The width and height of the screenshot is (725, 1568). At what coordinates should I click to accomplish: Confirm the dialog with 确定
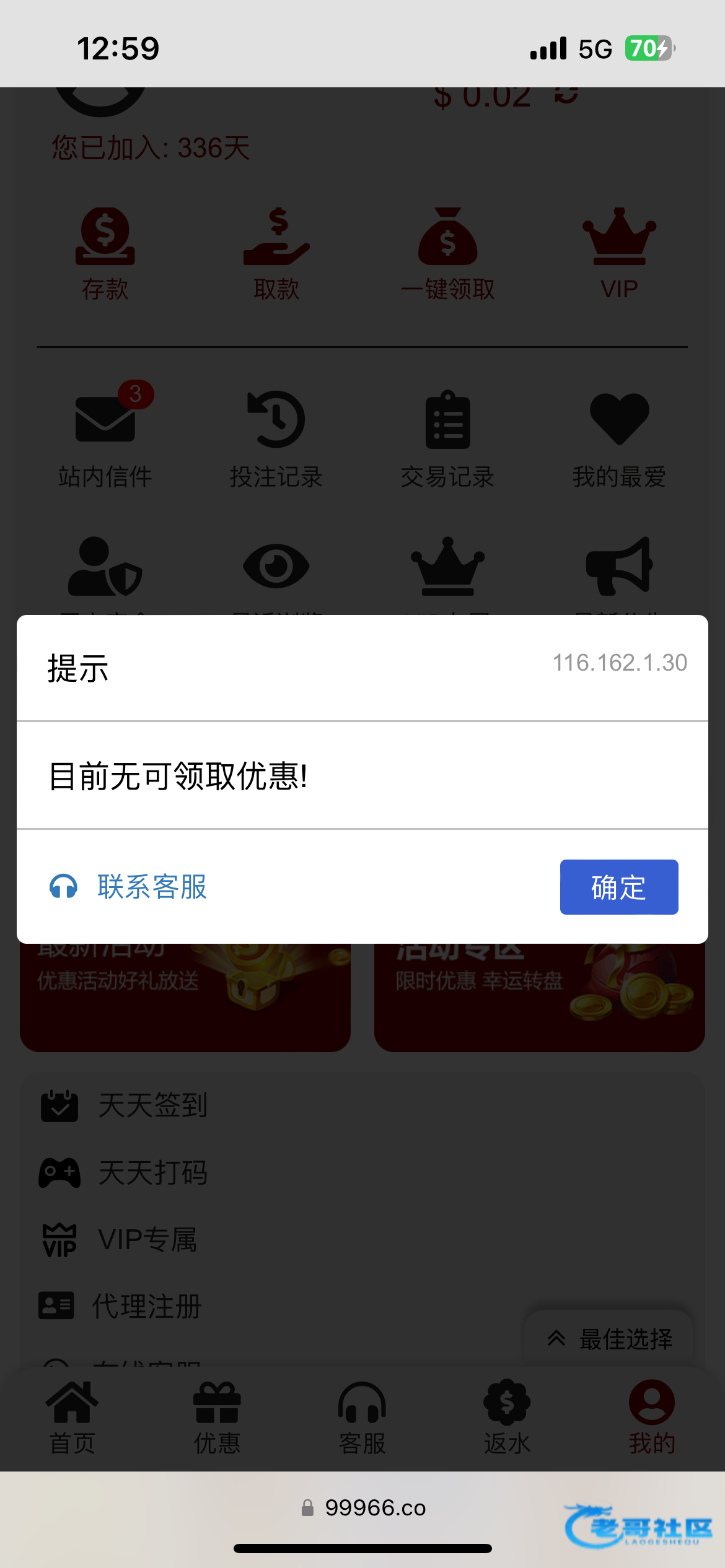(618, 887)
